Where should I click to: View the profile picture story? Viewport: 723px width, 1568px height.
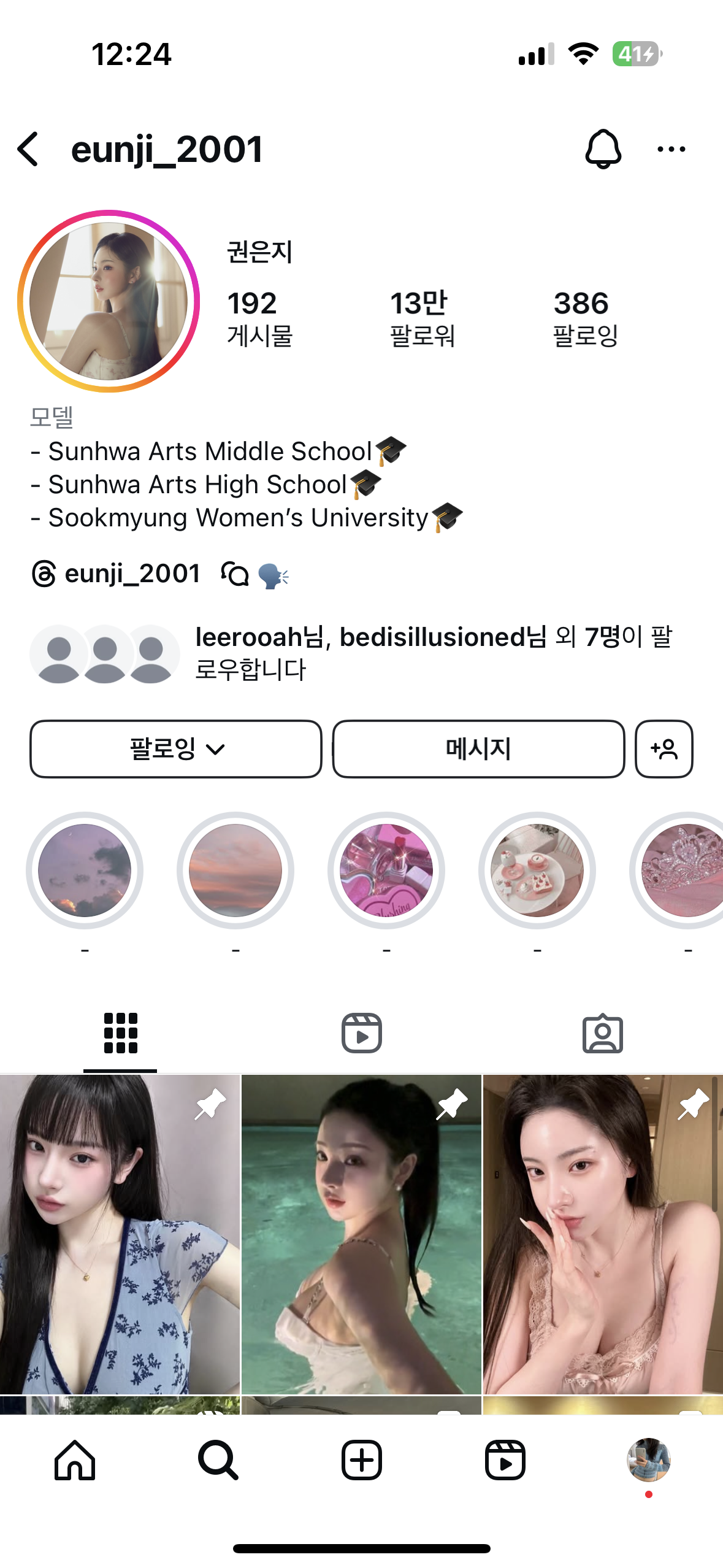[x=109, y=301]
